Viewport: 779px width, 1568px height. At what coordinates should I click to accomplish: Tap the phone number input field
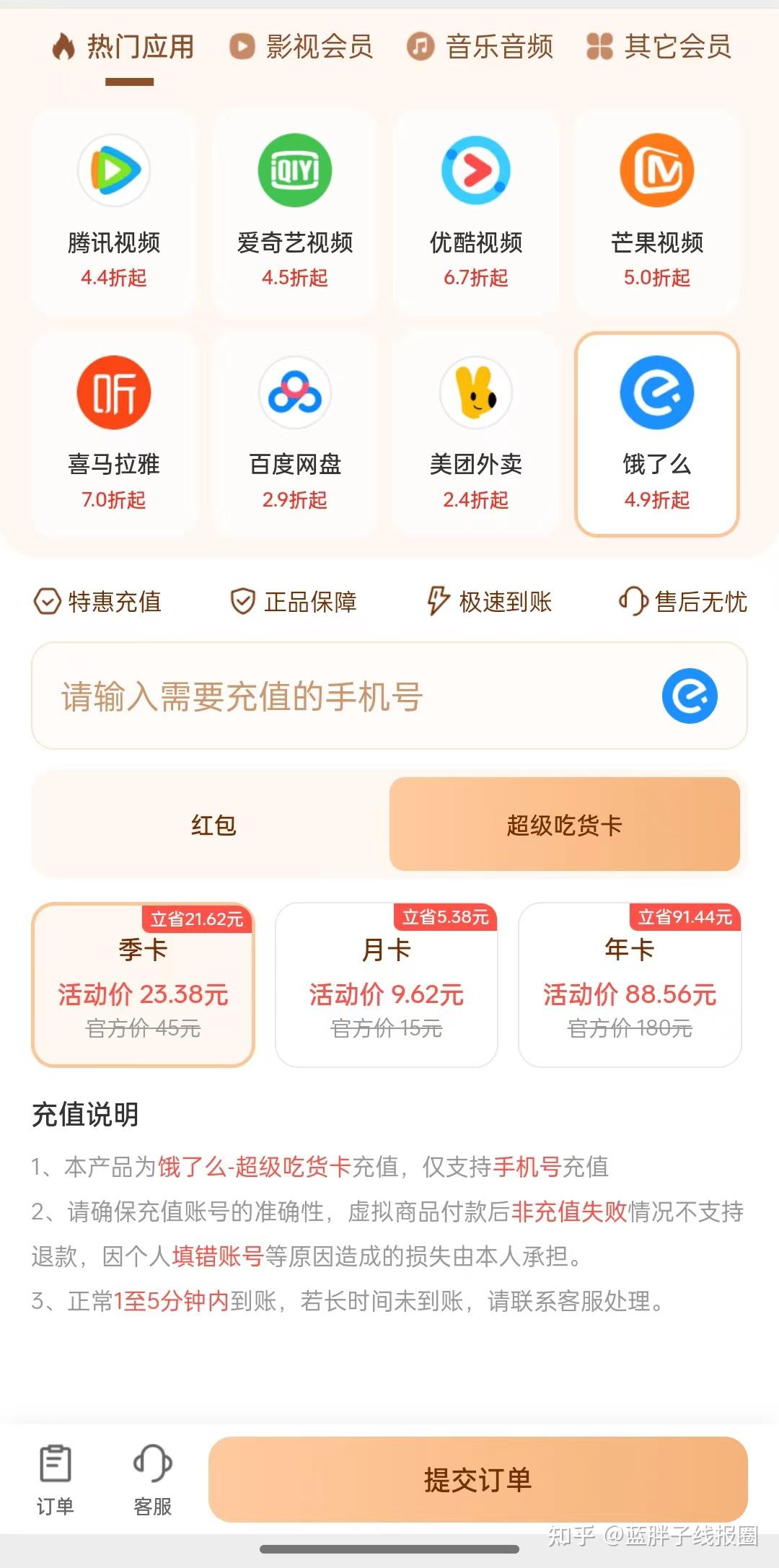(x=346, y=696)
